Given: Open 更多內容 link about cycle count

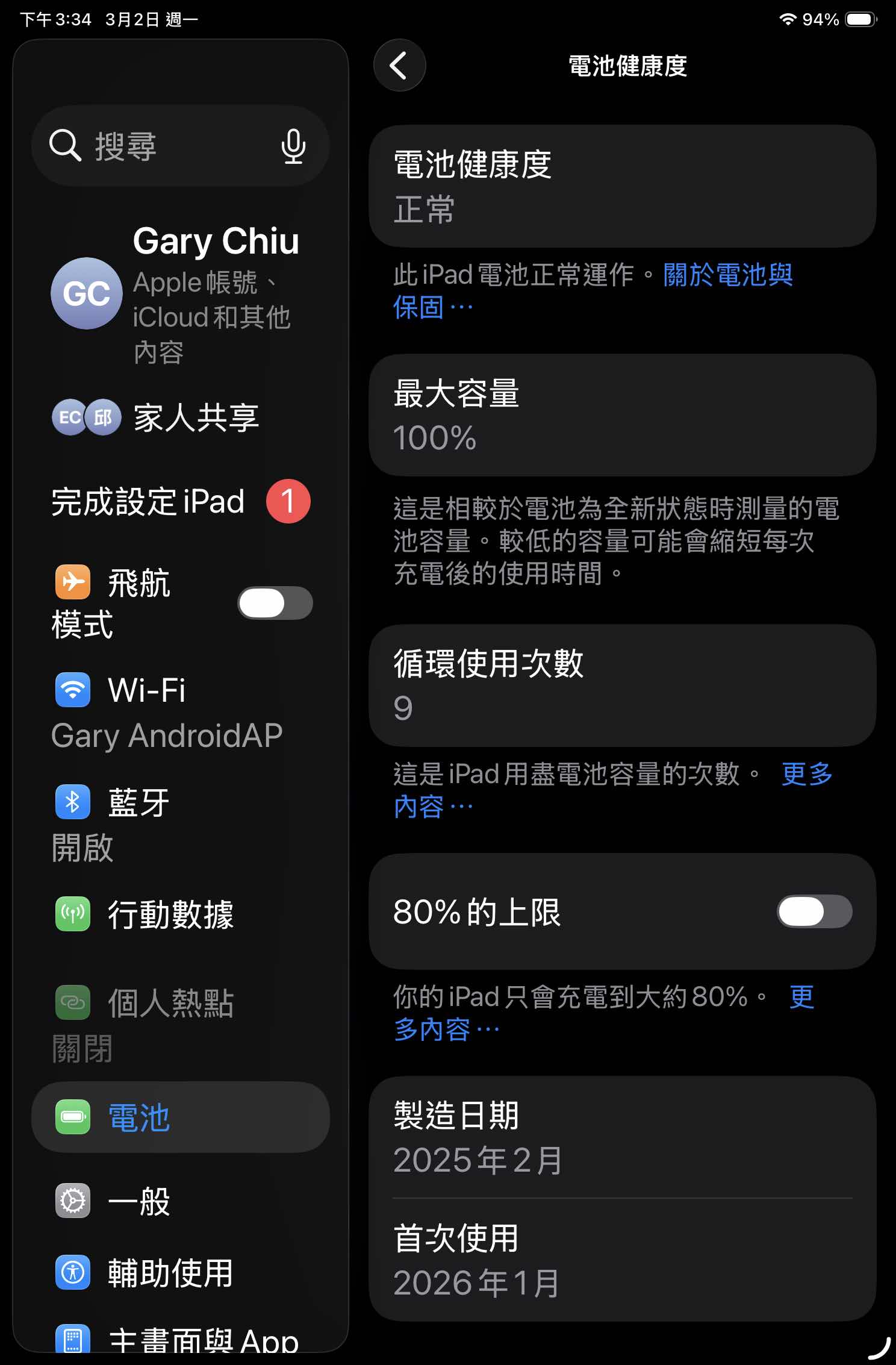Looking at the screenshot, I should (806, 775).
